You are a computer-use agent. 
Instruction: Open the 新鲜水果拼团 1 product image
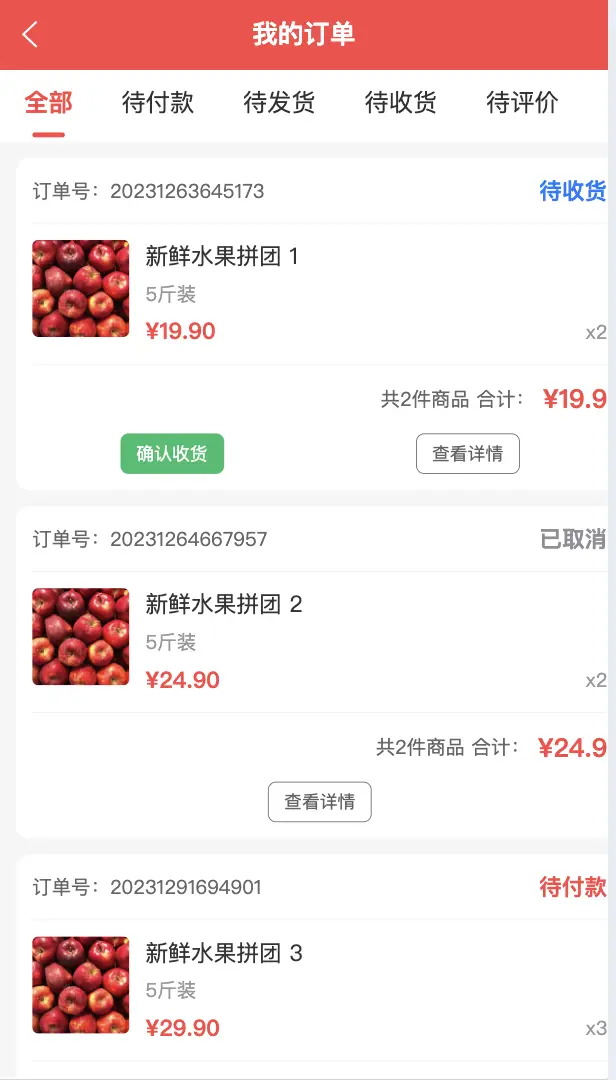point(81,289)
